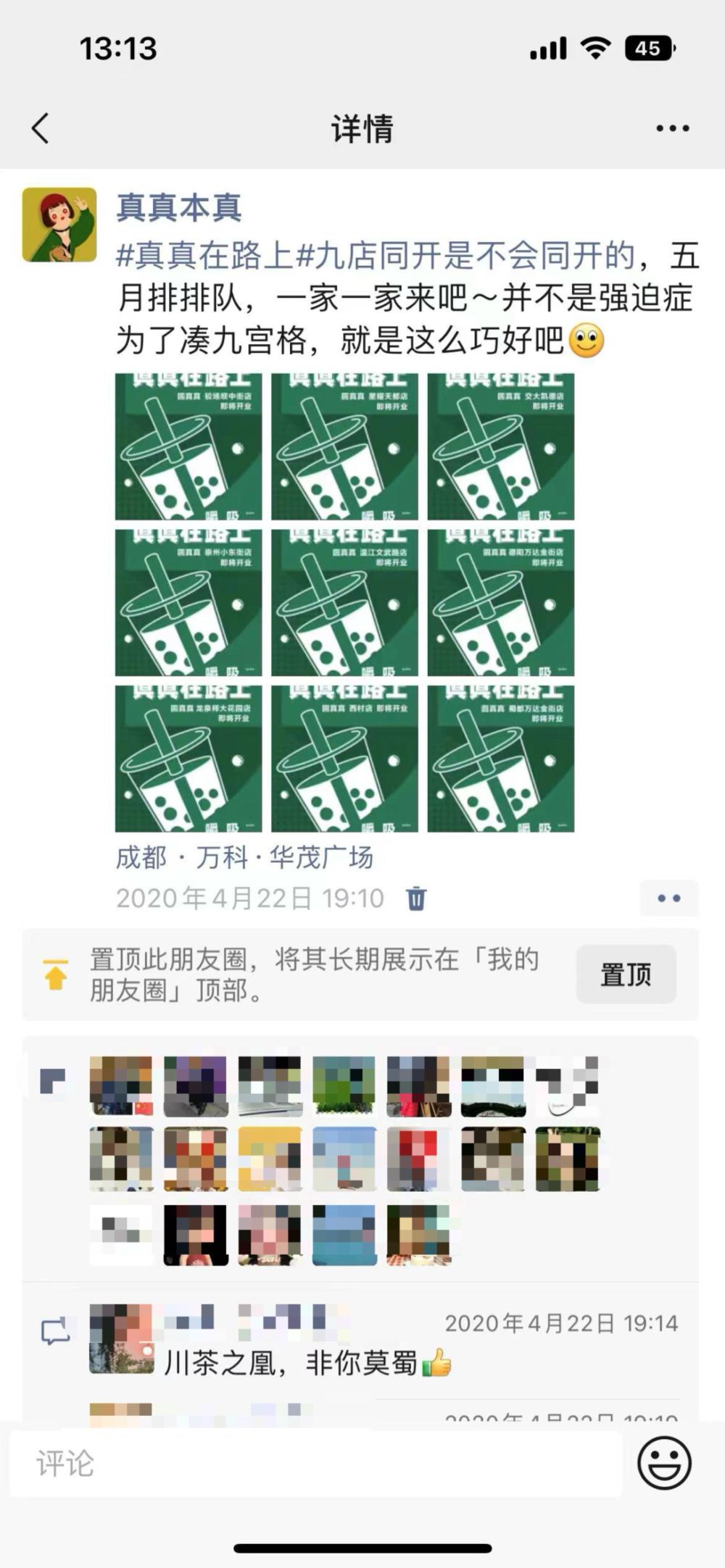Screen dimensions: 725x1568
Task: Open the first image in the grid
Action: [x=188, y=446]
